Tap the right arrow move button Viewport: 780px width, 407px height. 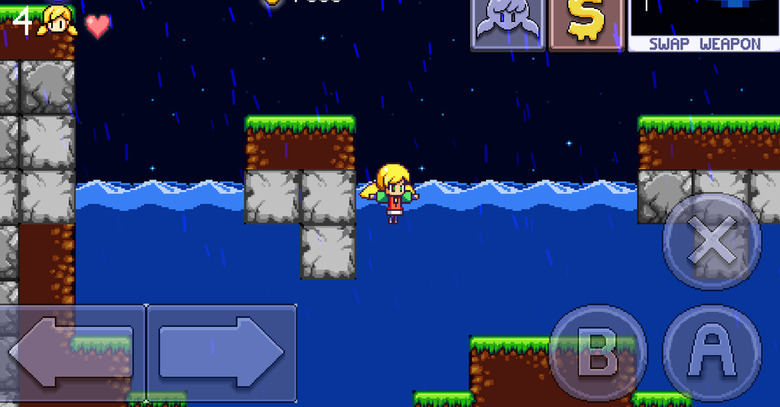coord(222,354)
